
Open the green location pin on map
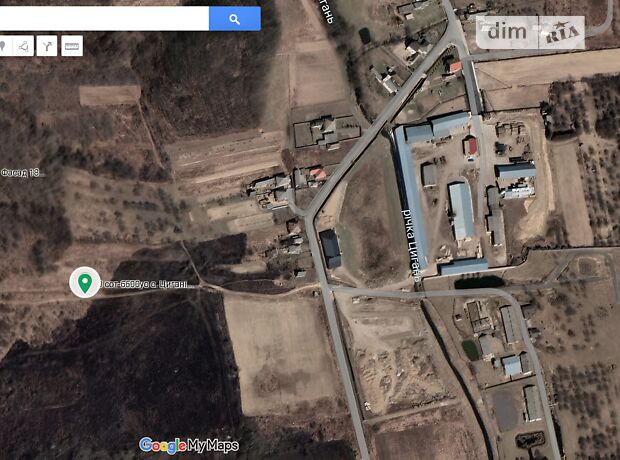click(x=84, y=282)
